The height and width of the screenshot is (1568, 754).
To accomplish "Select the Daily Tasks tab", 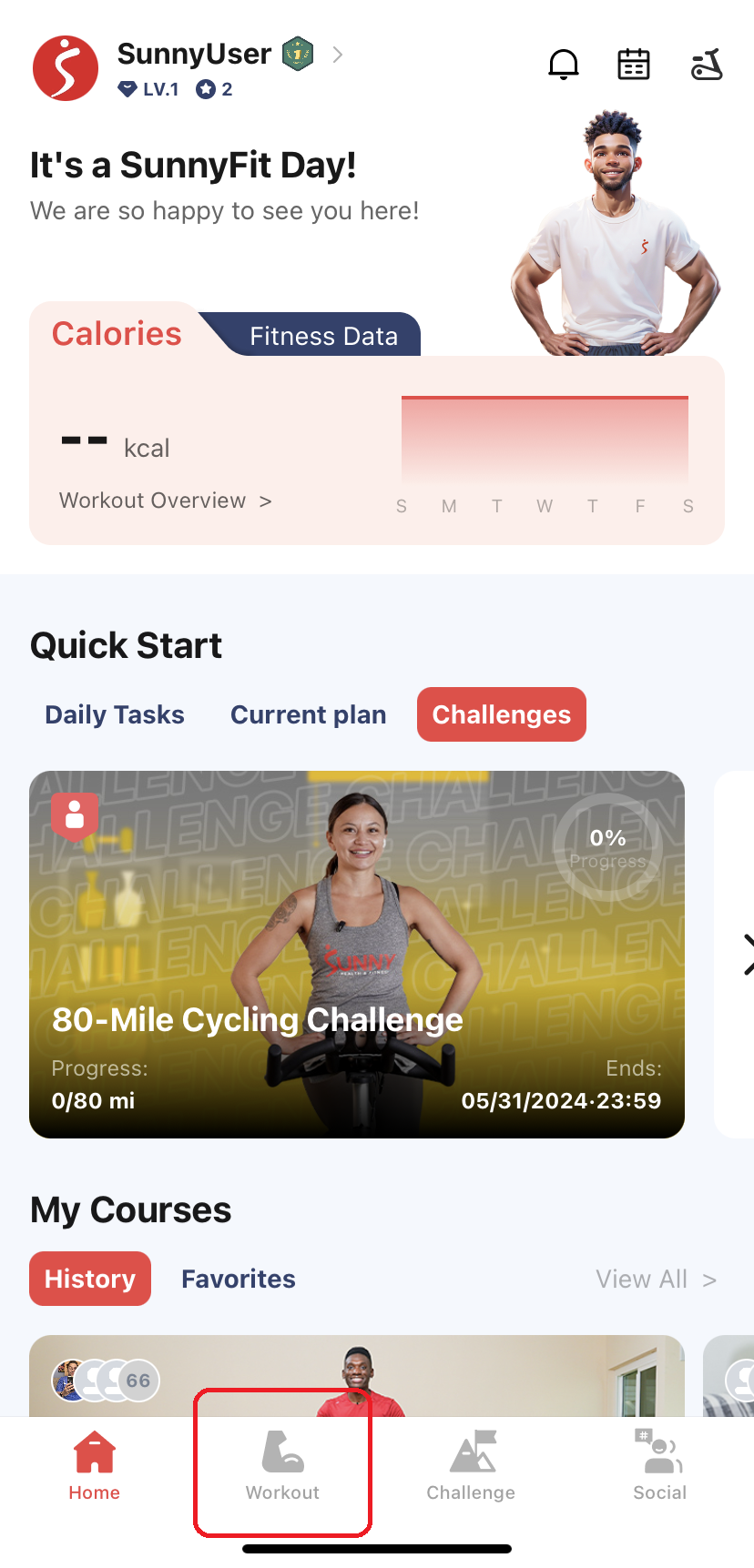I will click(x=115, y=714).
